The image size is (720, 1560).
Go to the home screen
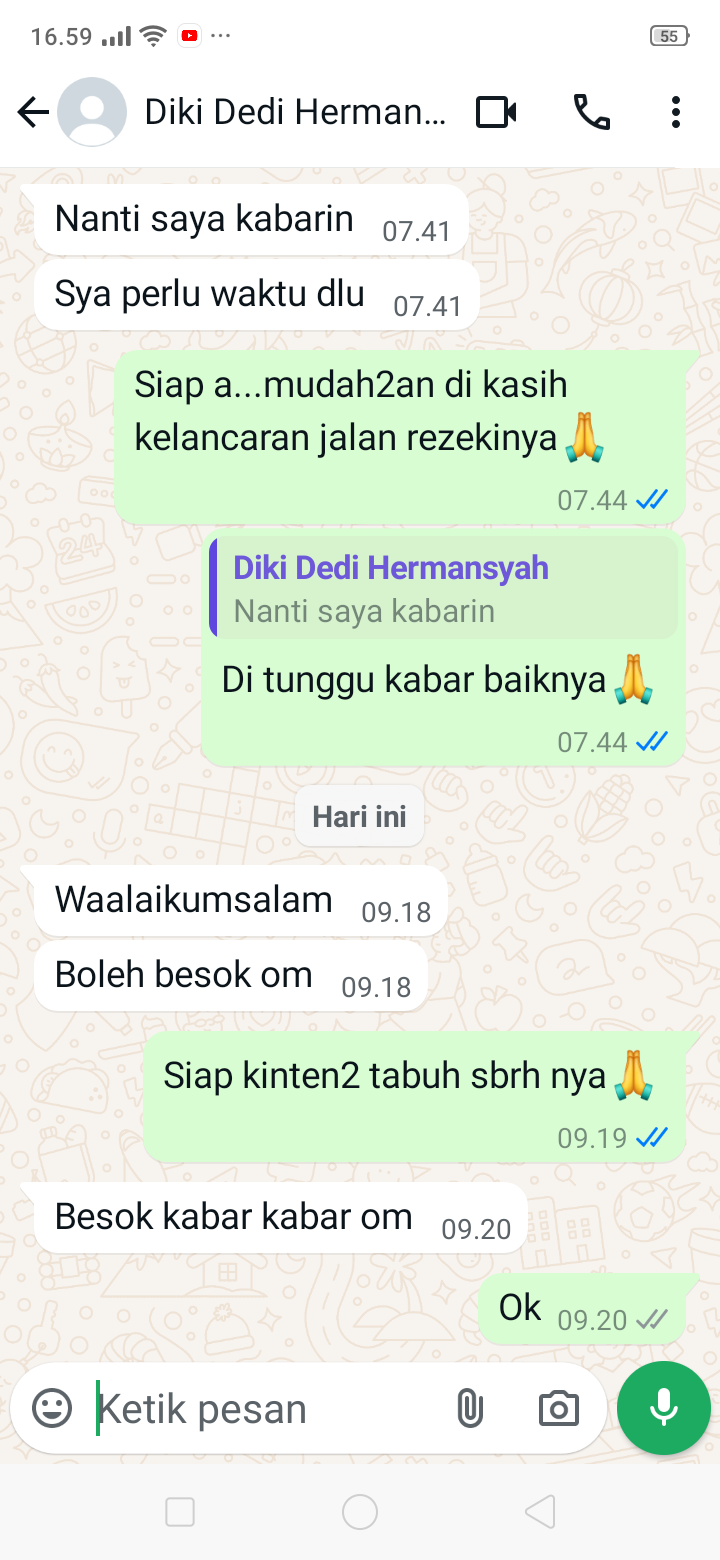click(360, 1512)
